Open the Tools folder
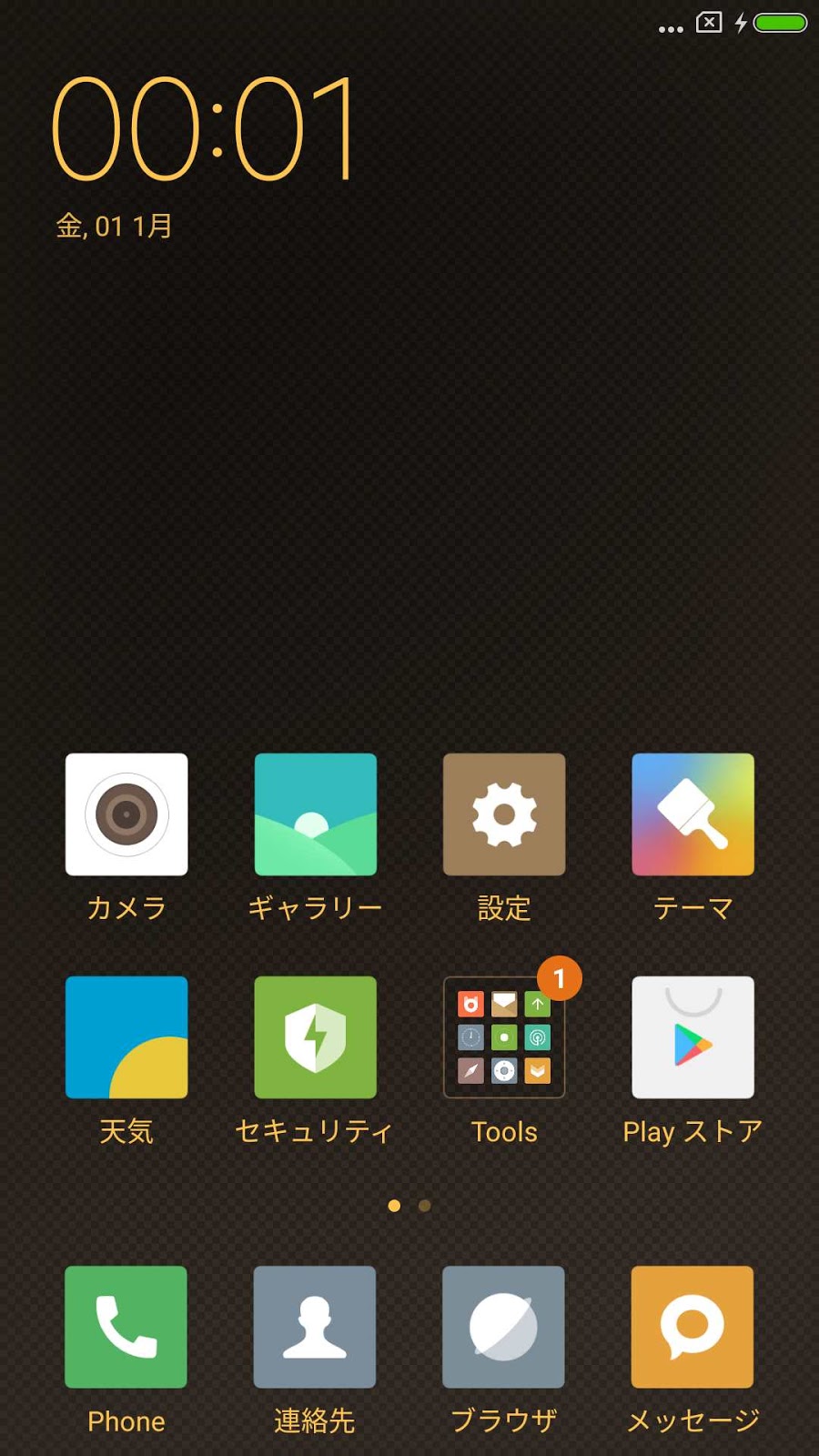819x1456 pixels. pos(504,1037)
